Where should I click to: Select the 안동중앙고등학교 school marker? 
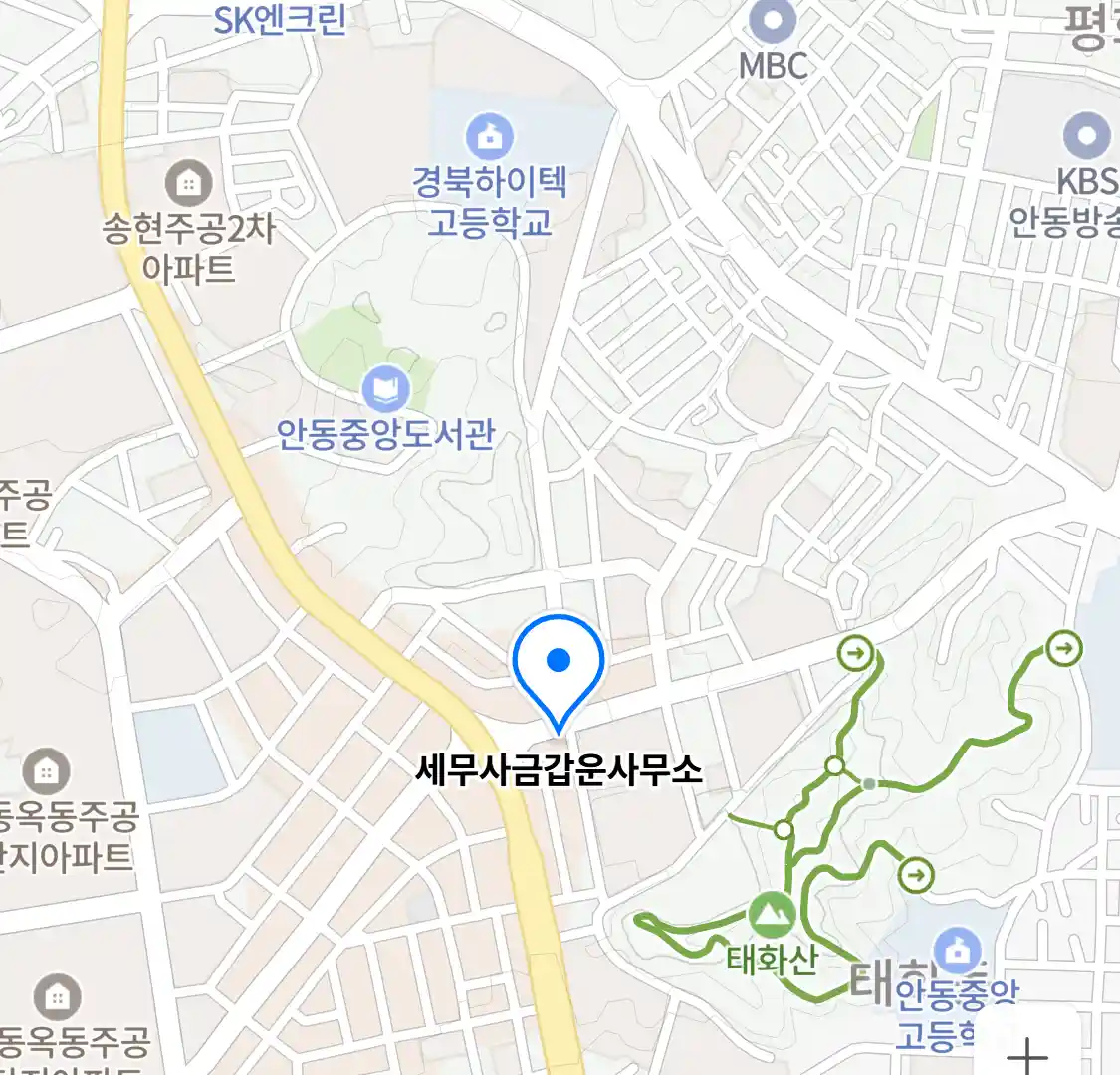(957, 953)
